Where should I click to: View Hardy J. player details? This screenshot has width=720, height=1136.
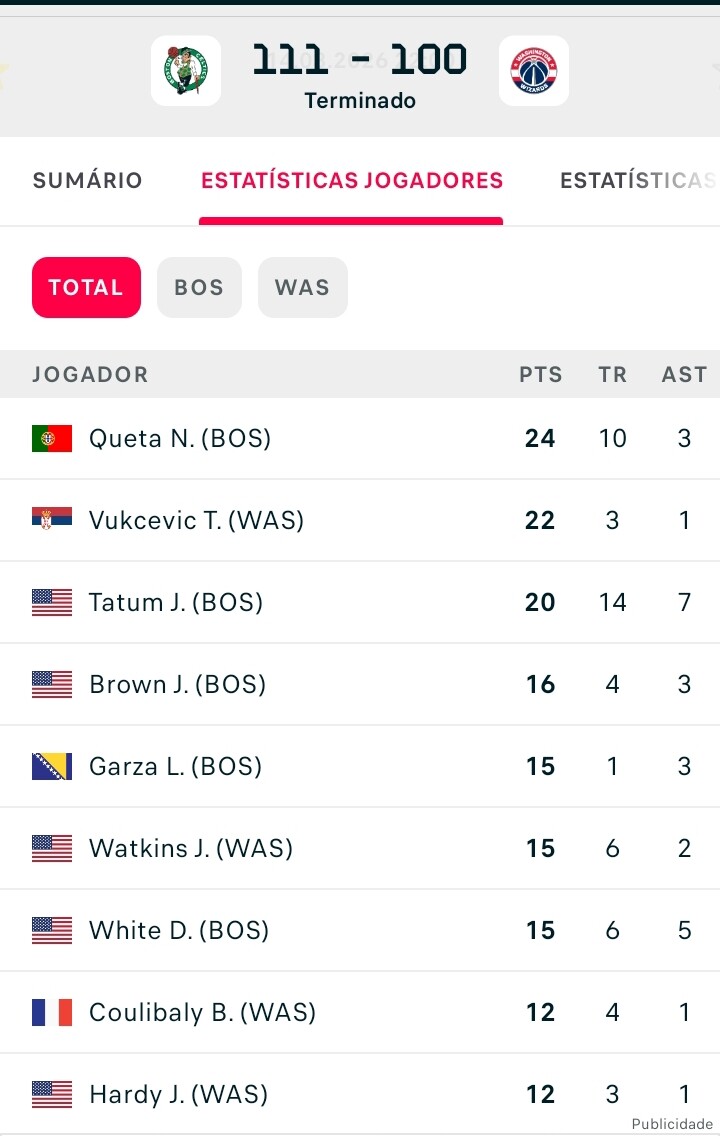coord(178,1095)
